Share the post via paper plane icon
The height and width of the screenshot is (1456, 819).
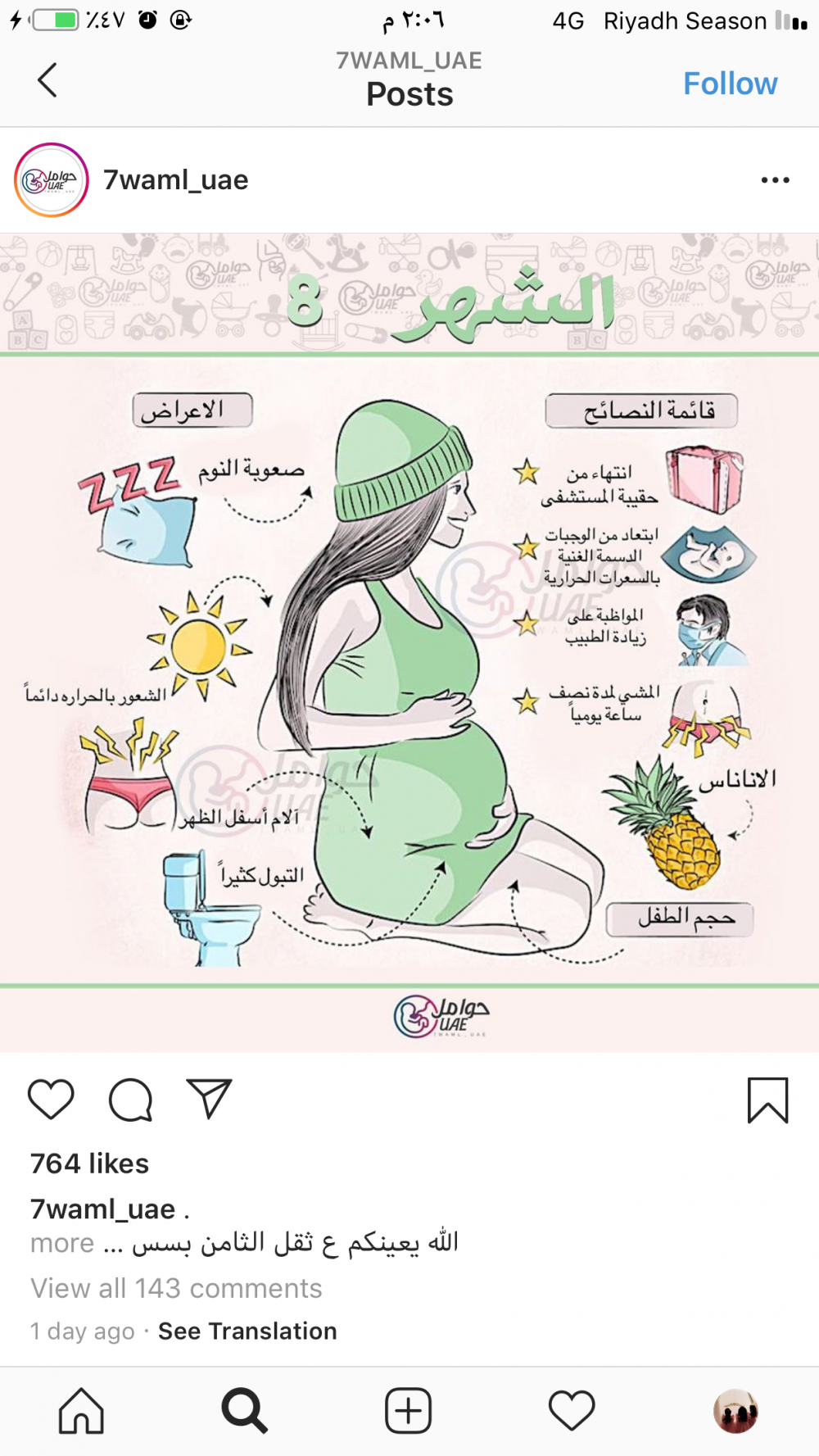point(209,1099)
